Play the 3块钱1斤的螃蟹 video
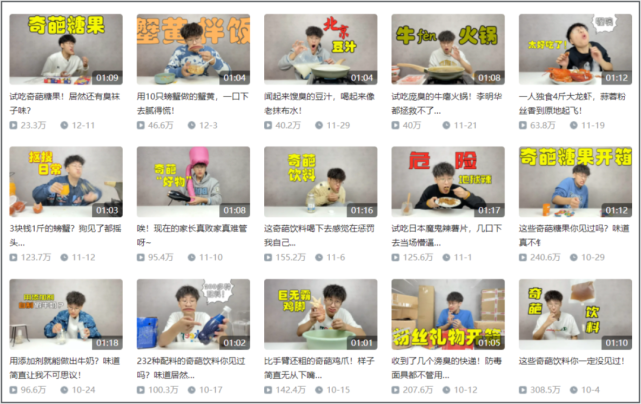The height and width of the screenshot is (404, 641). (x=66, y=181)
